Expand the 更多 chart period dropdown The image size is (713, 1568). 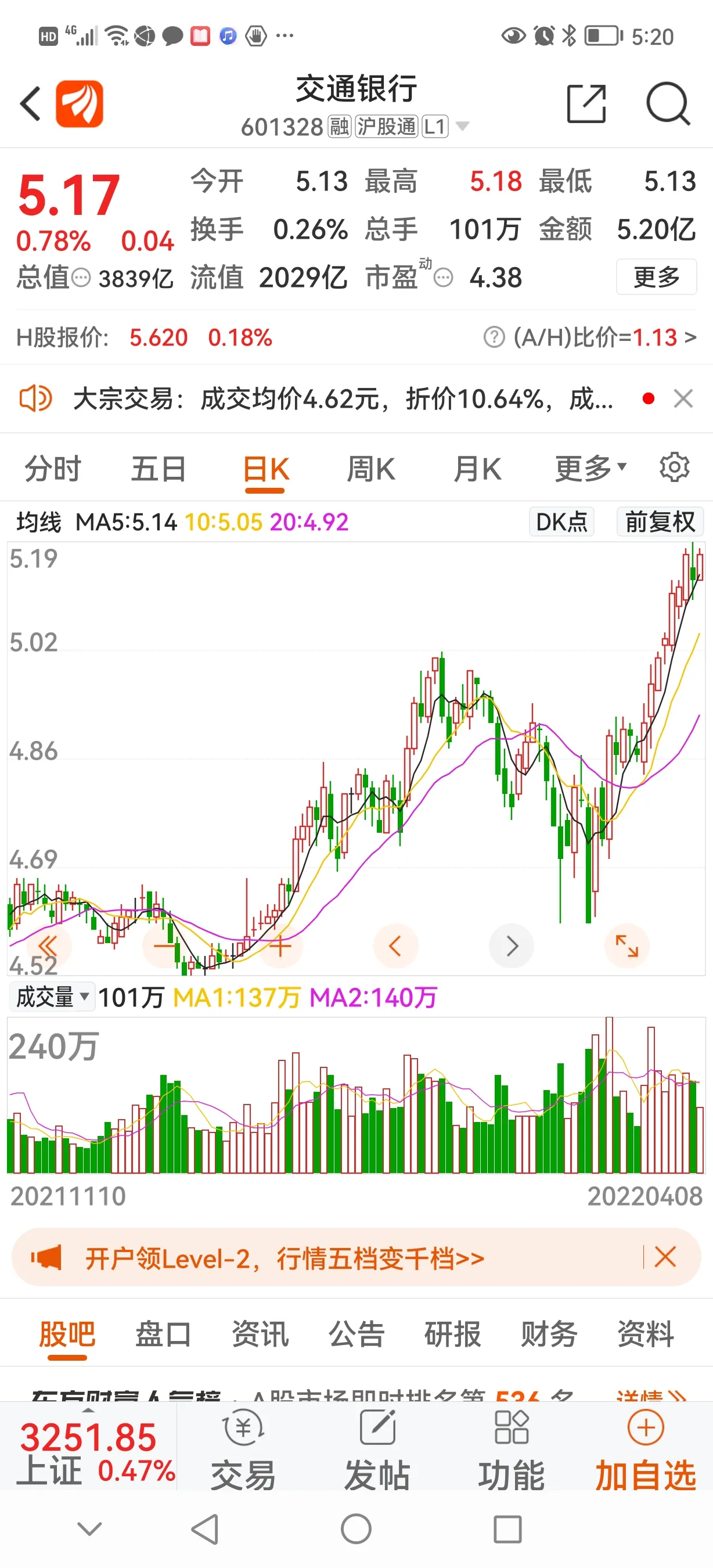[590, 468]
